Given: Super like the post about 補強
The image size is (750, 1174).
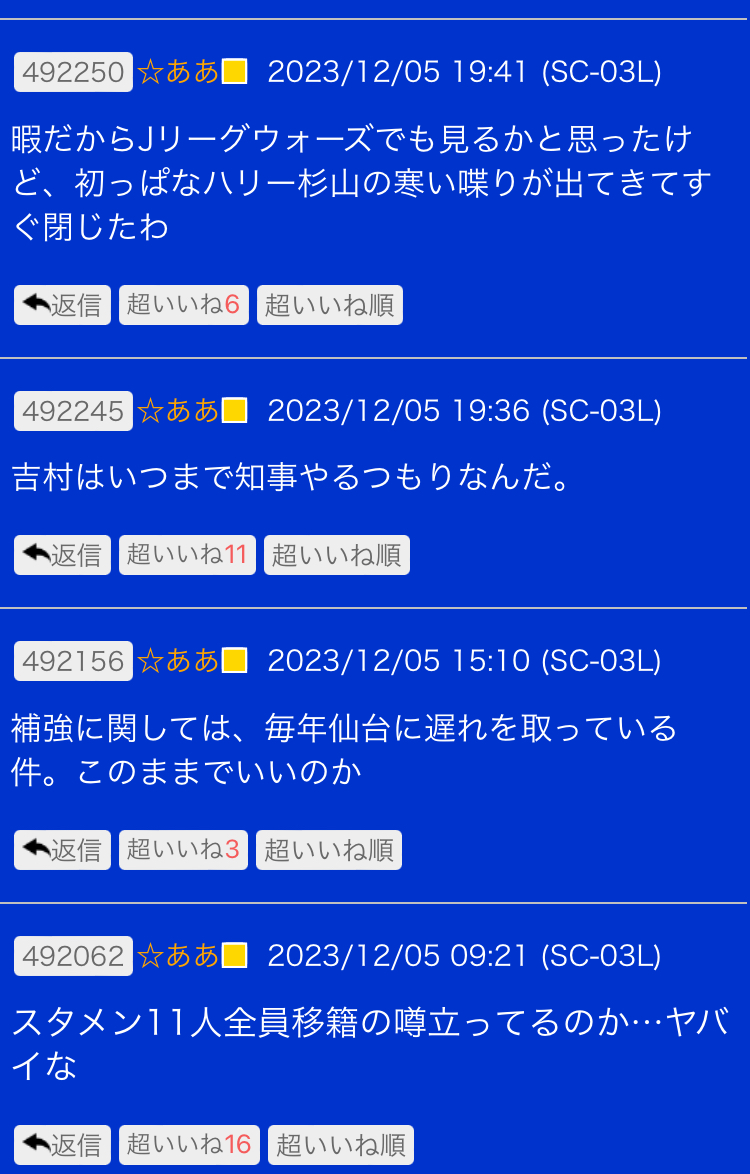Looking at the screenshot, I should click(183, 850).
